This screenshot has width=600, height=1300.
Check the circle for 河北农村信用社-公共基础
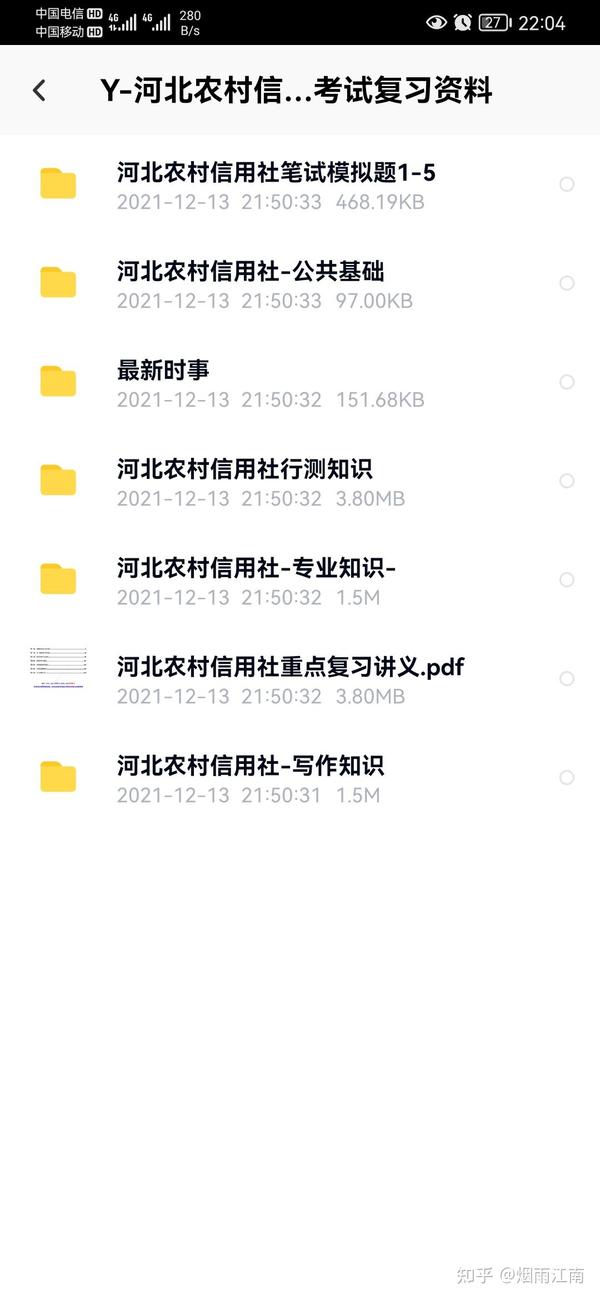tap(567, 283)
